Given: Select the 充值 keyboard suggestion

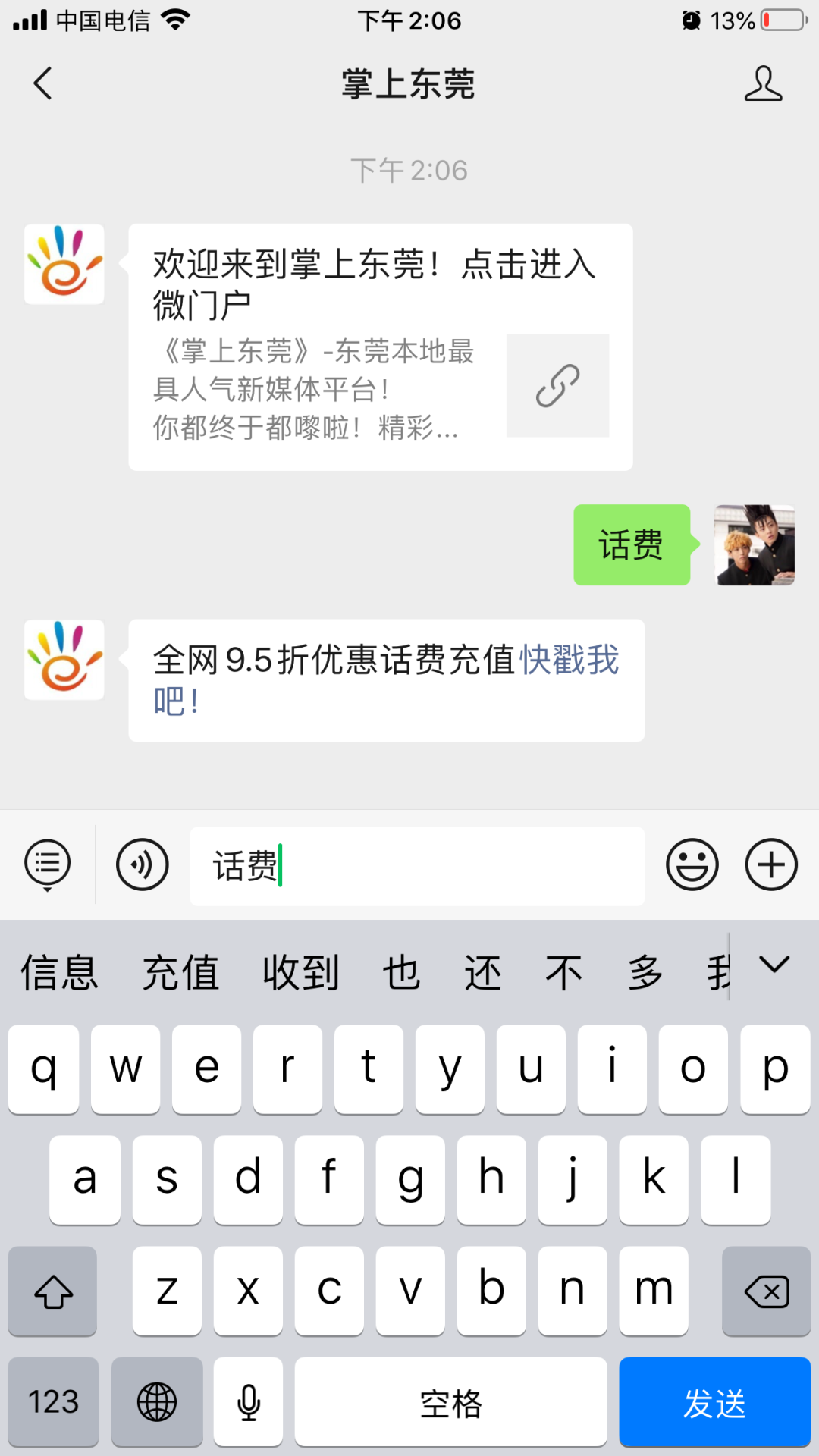Looking at the screenshot, I should (x=180, y=972).
